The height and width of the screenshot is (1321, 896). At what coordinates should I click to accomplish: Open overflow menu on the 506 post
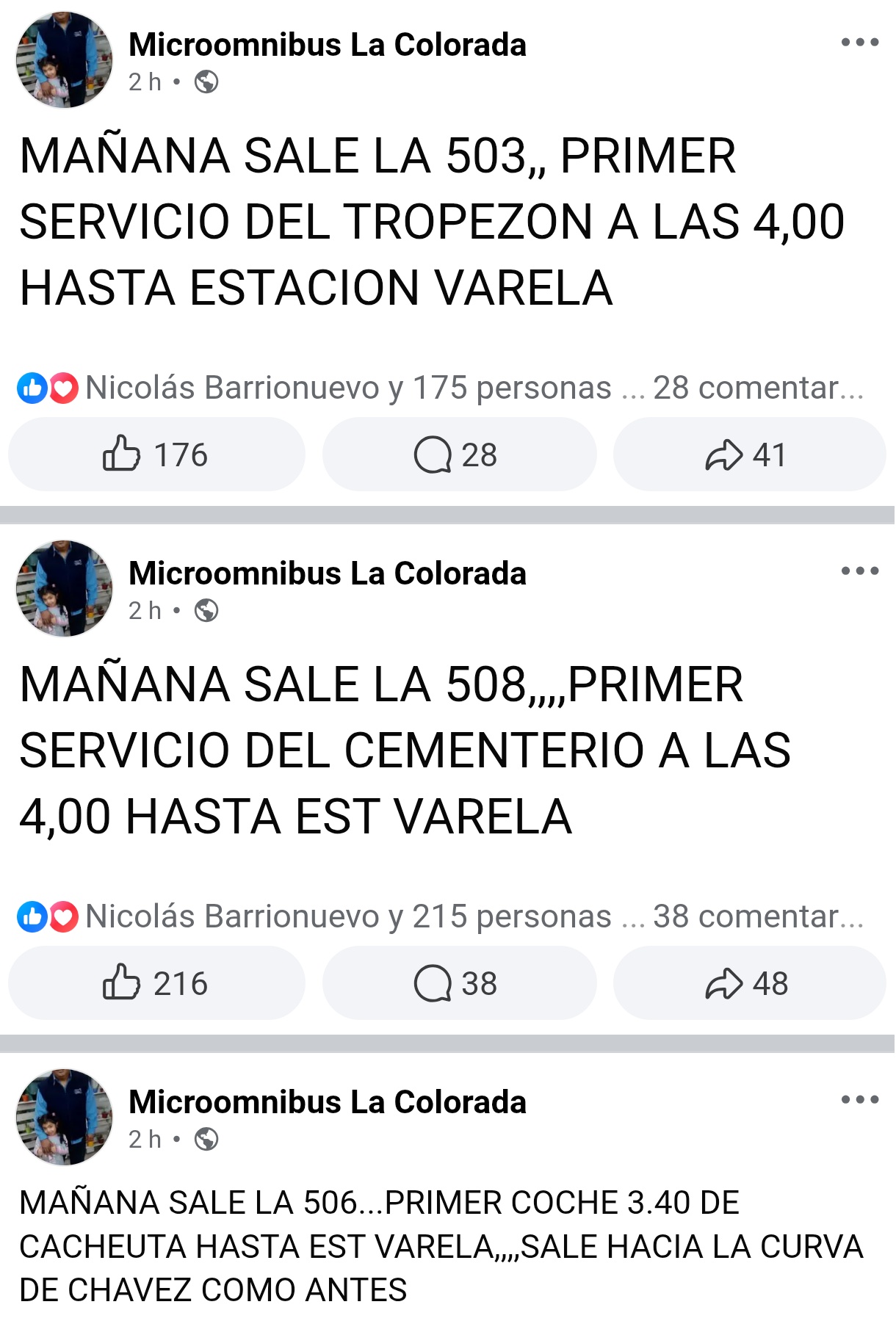pos(859,1100)
